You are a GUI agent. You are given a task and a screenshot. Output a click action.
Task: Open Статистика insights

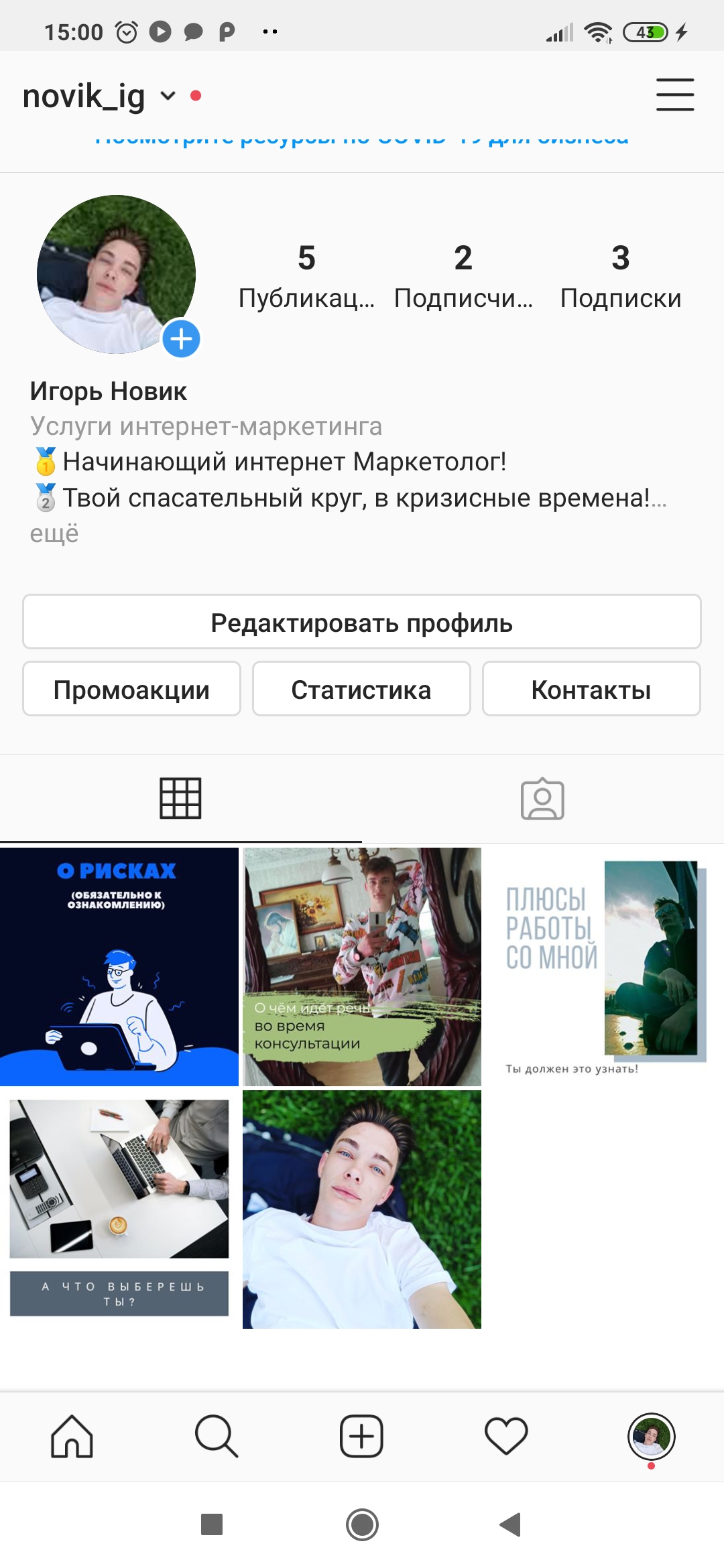[x=361, y=690]
